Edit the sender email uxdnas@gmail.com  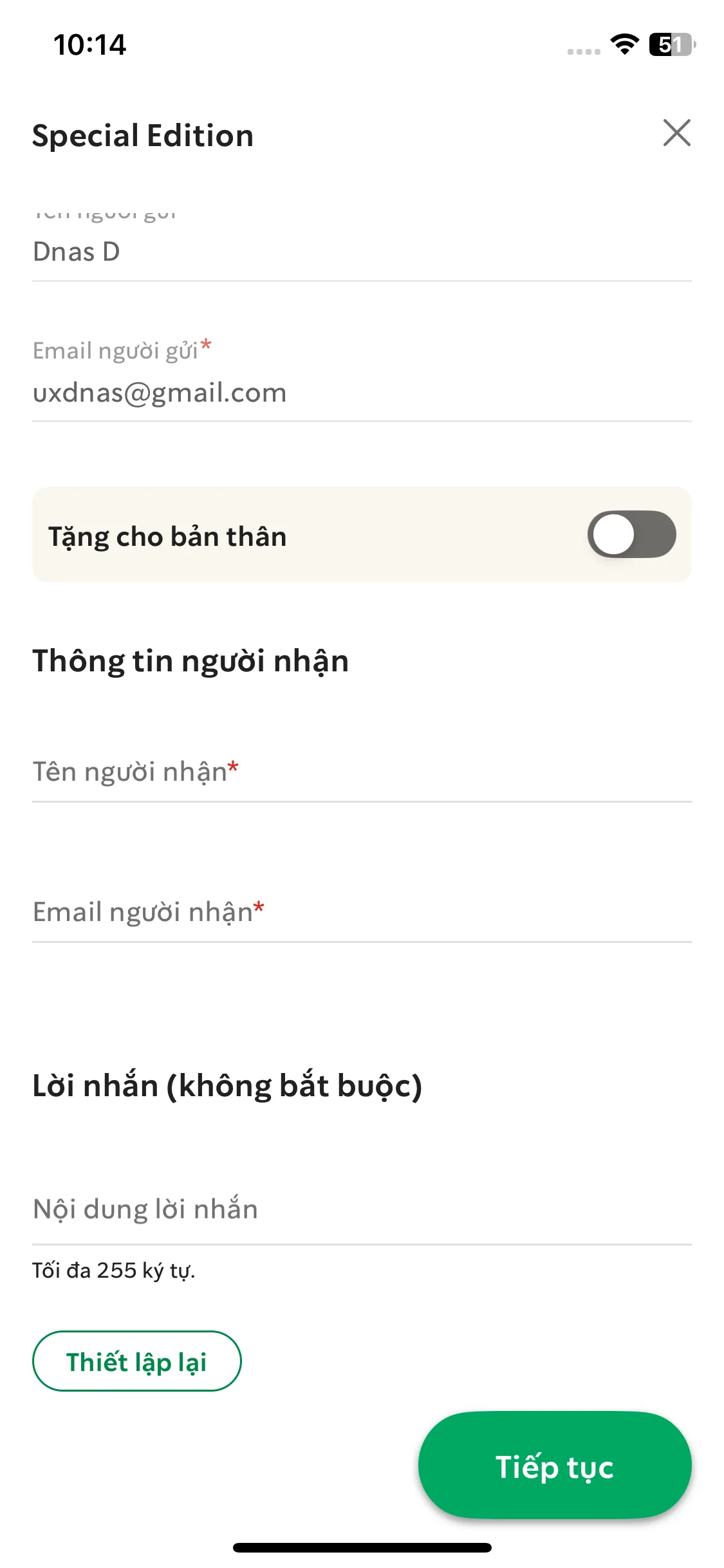coord(360,393)
